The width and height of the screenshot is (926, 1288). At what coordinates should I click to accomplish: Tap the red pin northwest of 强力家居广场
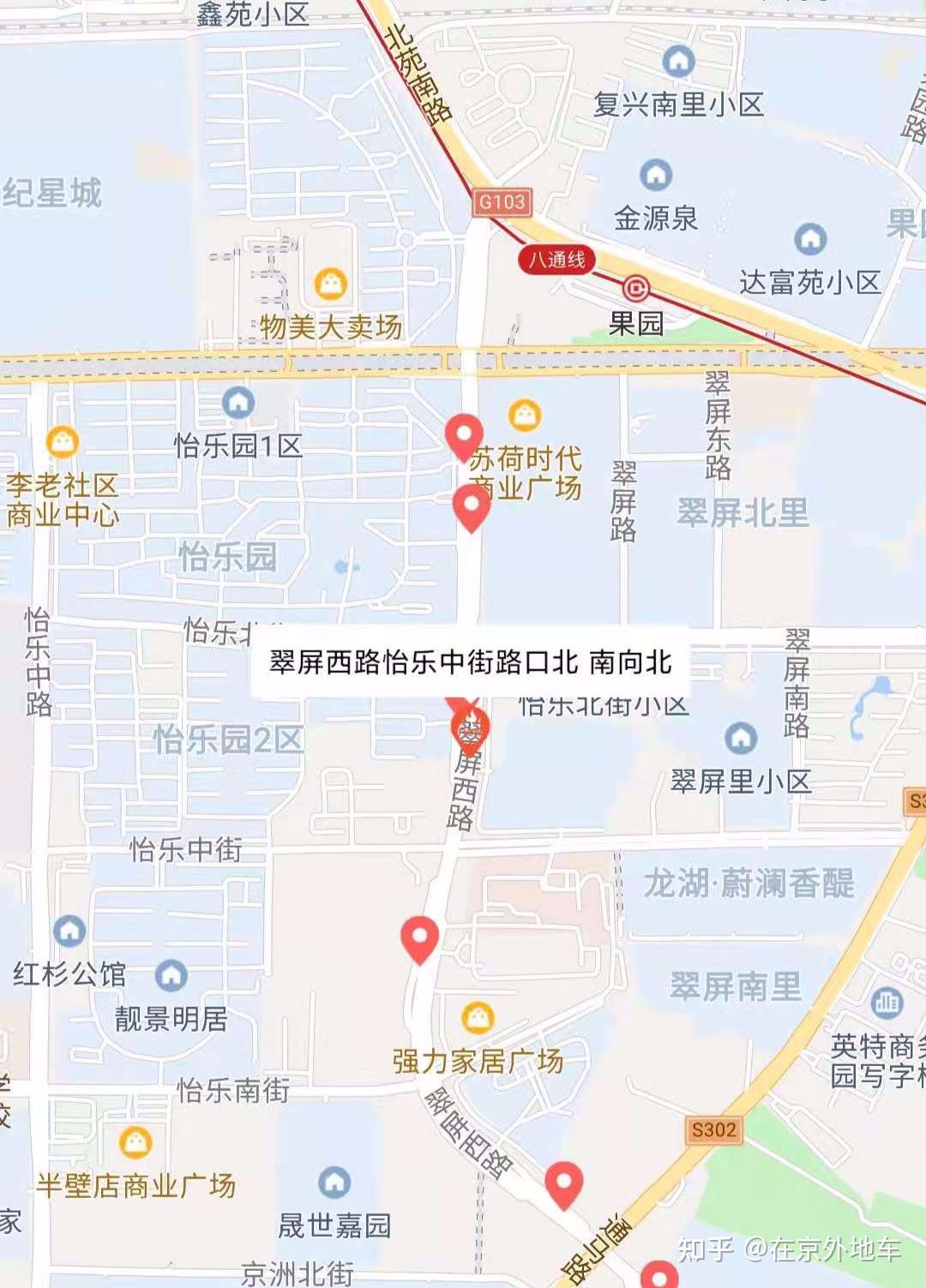[419, 937]
